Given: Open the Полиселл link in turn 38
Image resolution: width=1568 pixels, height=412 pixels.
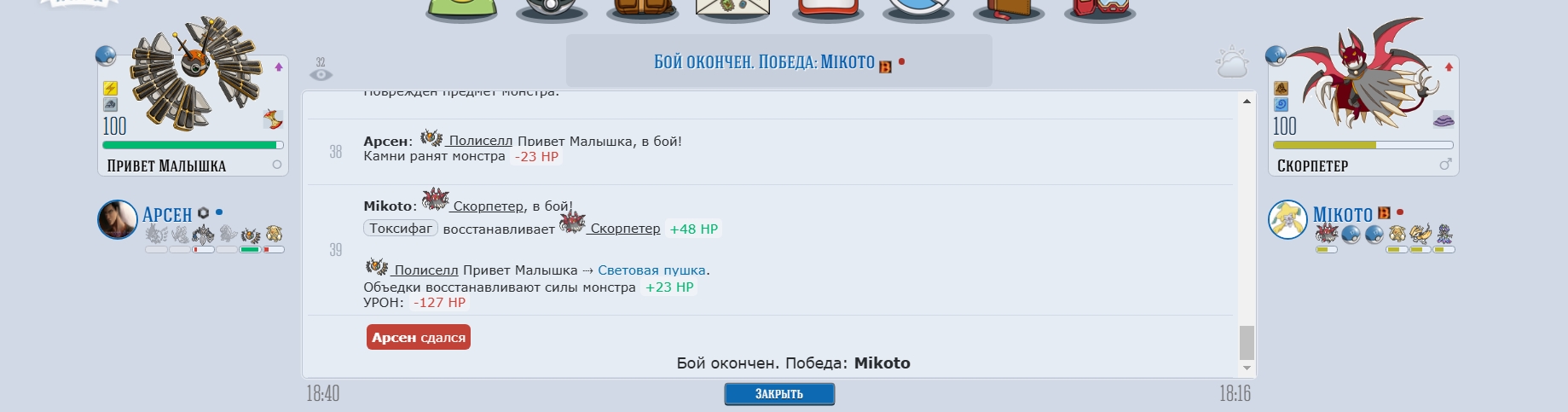Looking at the screenshot, I should pos(480,141).
